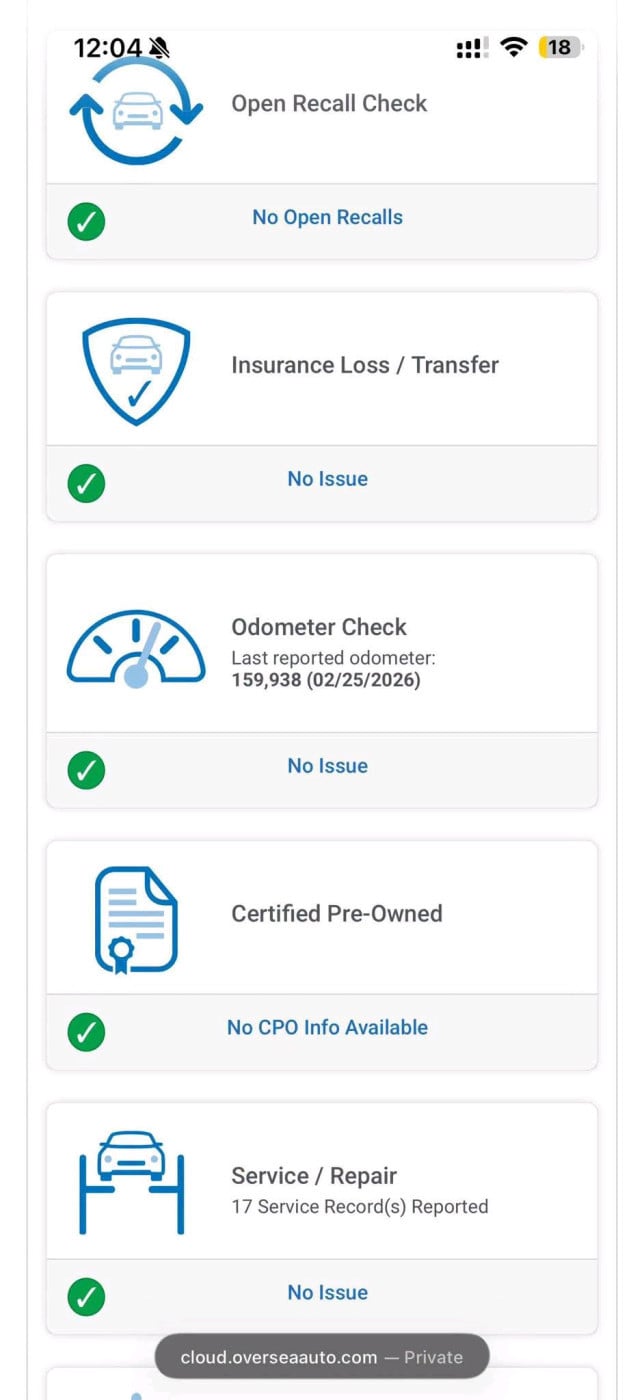Tap No Issue under Insurance Loss / Transfer

click(x=327, y=479)
